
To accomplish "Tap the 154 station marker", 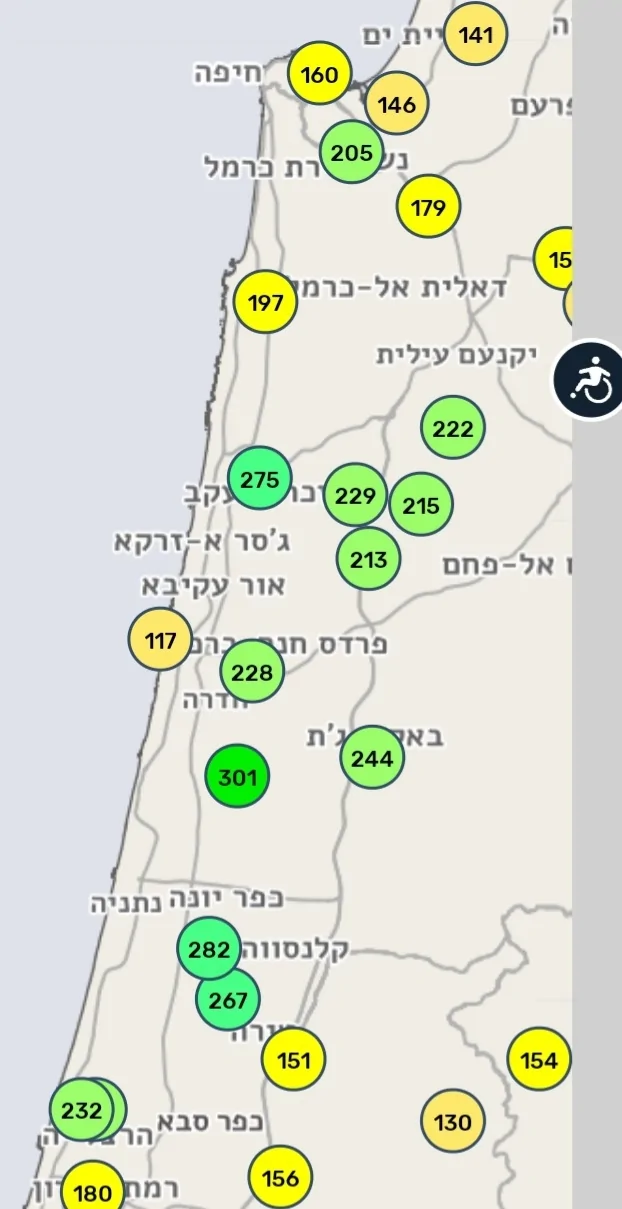I will coord(539,1060).
